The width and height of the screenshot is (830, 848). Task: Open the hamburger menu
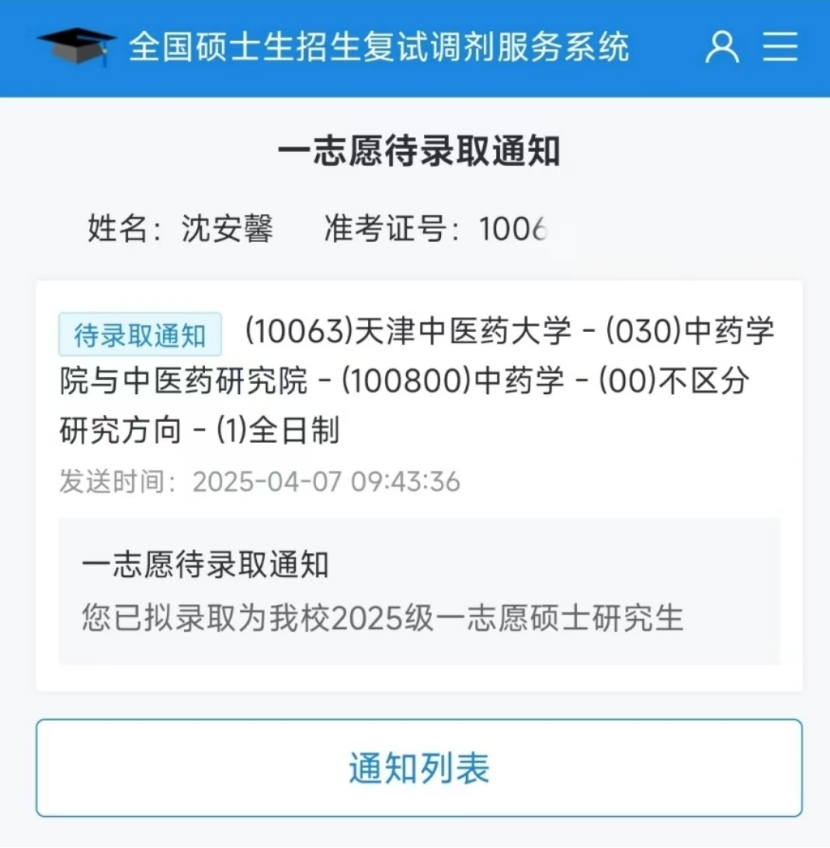[780, 47]
